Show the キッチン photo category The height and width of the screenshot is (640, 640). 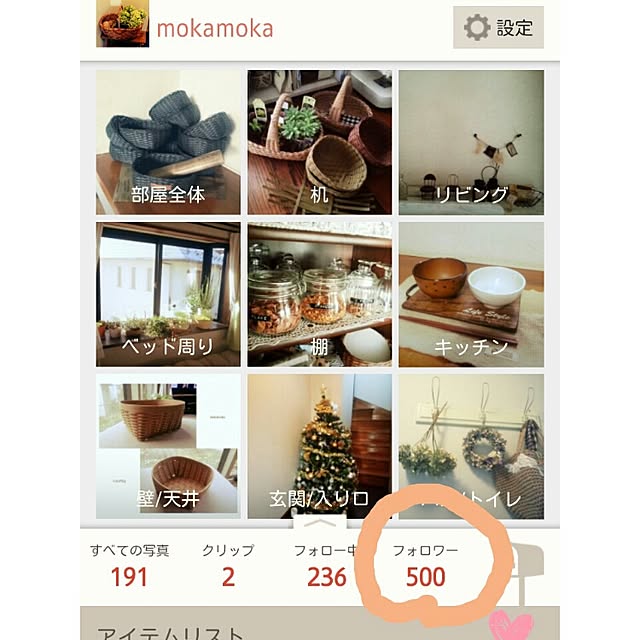point(471,294)
